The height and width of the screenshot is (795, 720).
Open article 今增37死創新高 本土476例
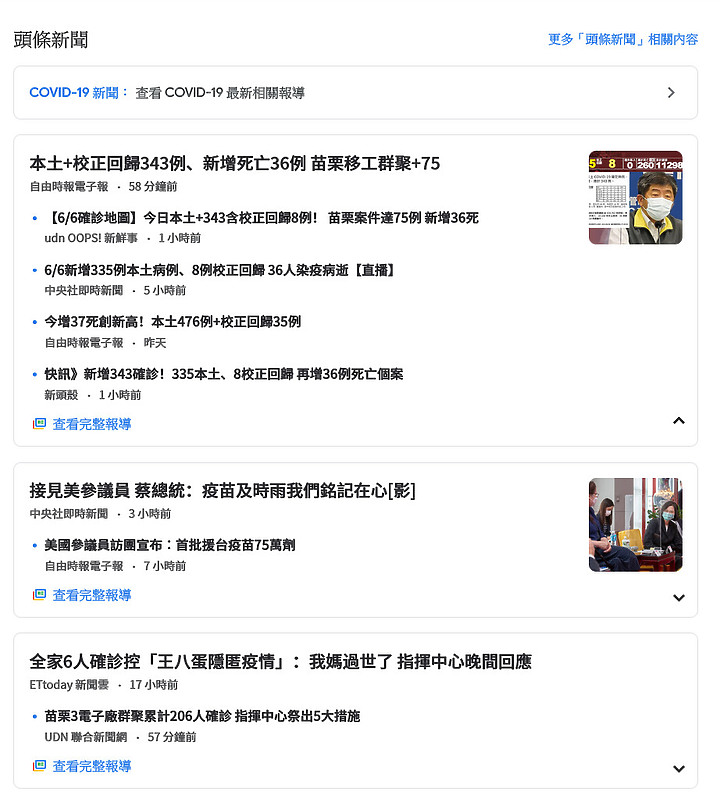[x=173, y=322]
